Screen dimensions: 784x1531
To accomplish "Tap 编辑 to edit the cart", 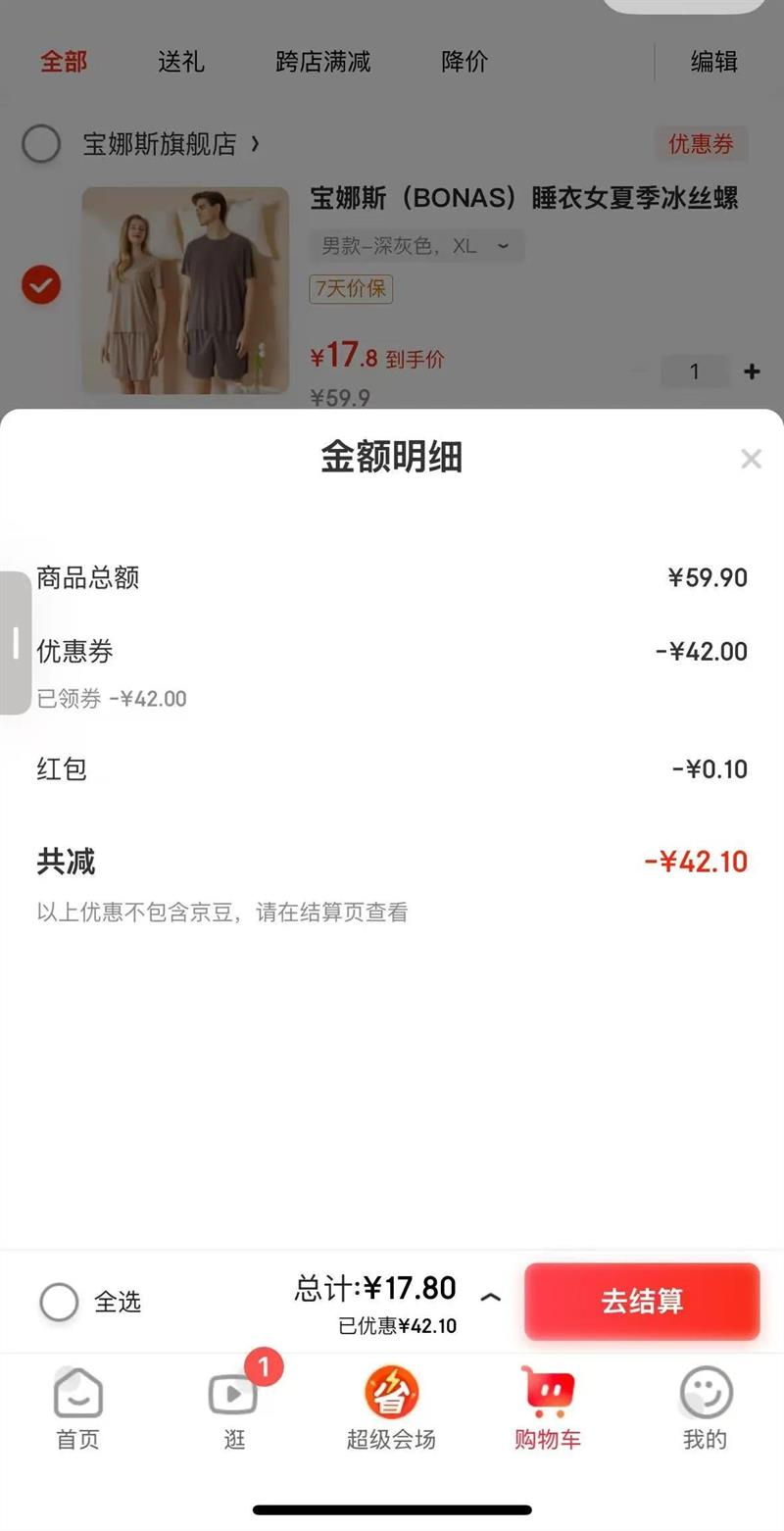I will pyautogui.click(x=713, y=62).
